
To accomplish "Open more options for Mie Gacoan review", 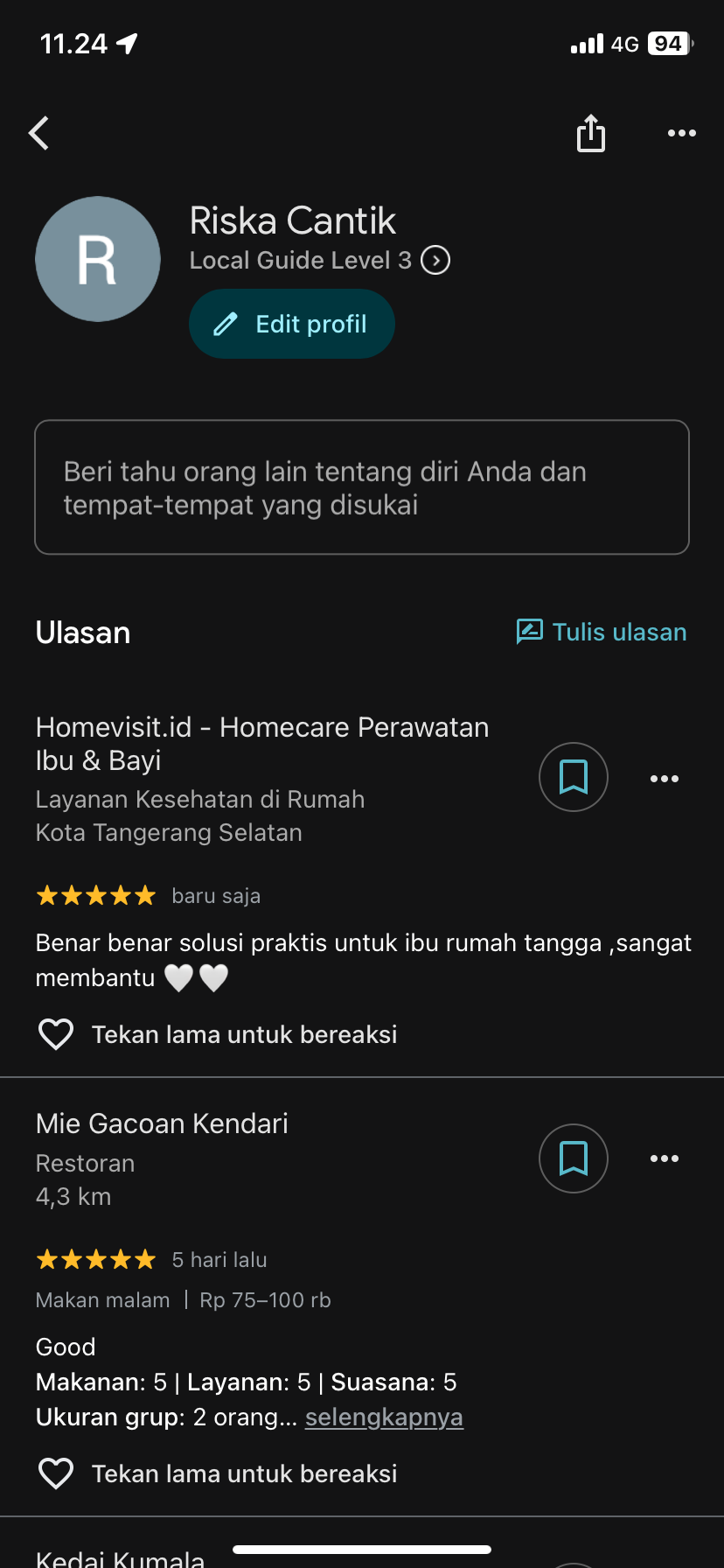I will click(x=665, y=1158).
